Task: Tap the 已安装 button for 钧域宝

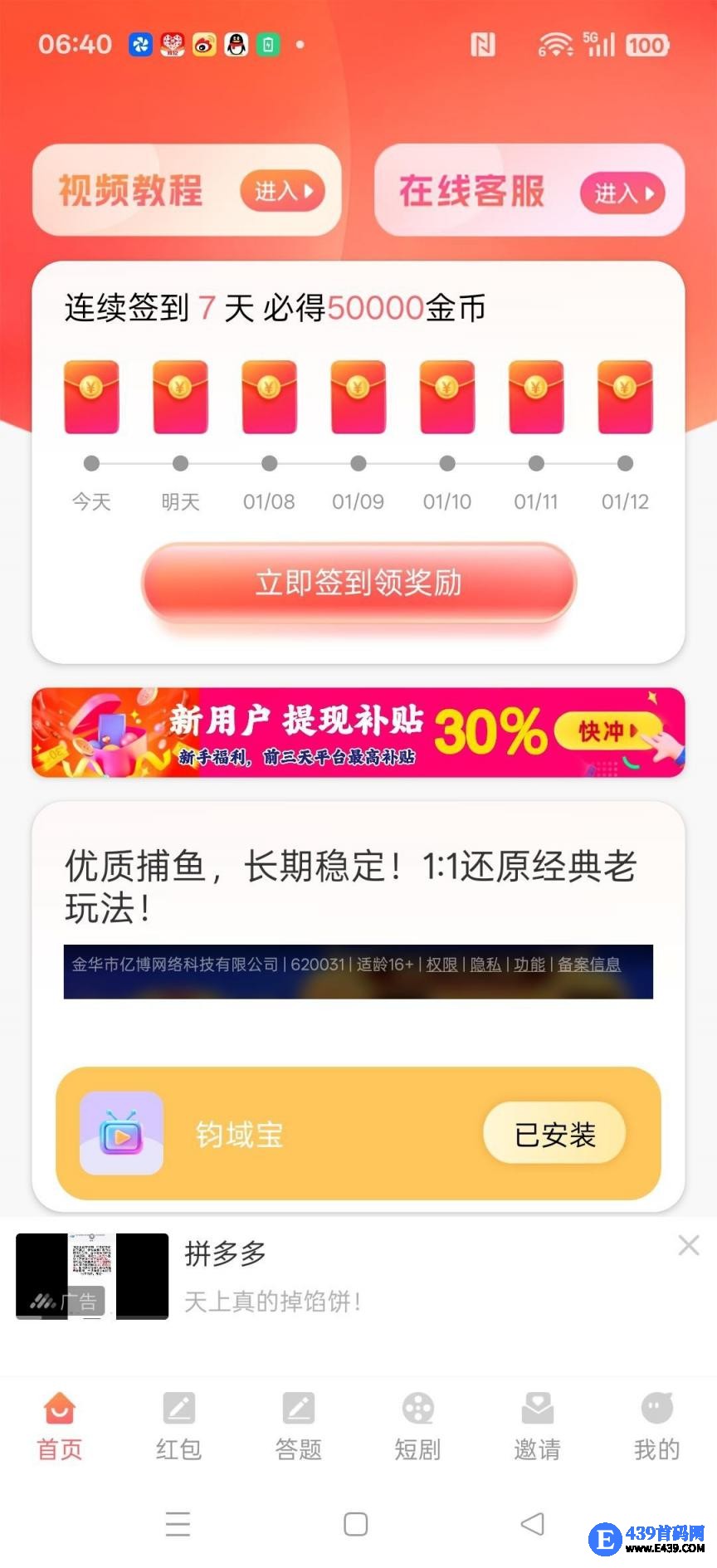Action: [554, 1134]
